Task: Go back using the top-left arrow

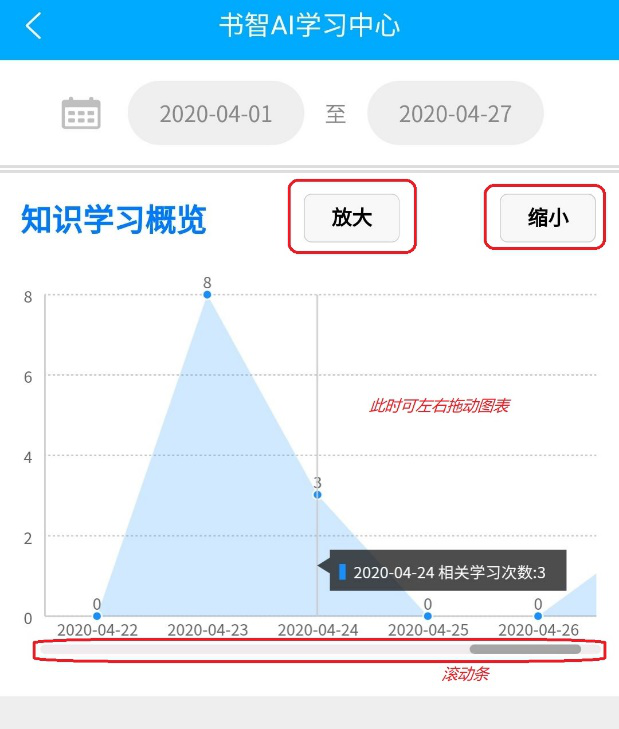Action: (34, 26)
